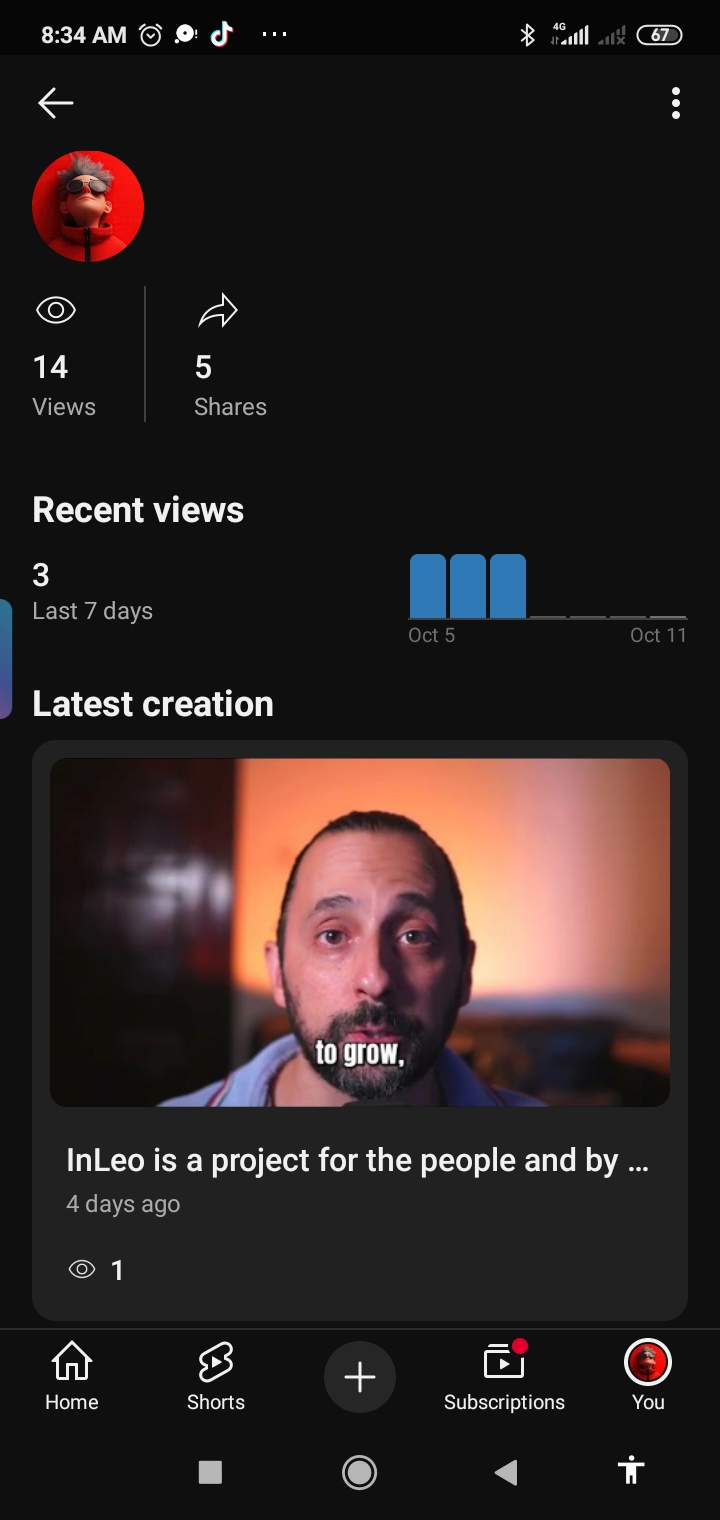720x1520 pixels.
Task: Tap the channel avatar at the top
Action: pyautogui.click(x=88, y=205)
